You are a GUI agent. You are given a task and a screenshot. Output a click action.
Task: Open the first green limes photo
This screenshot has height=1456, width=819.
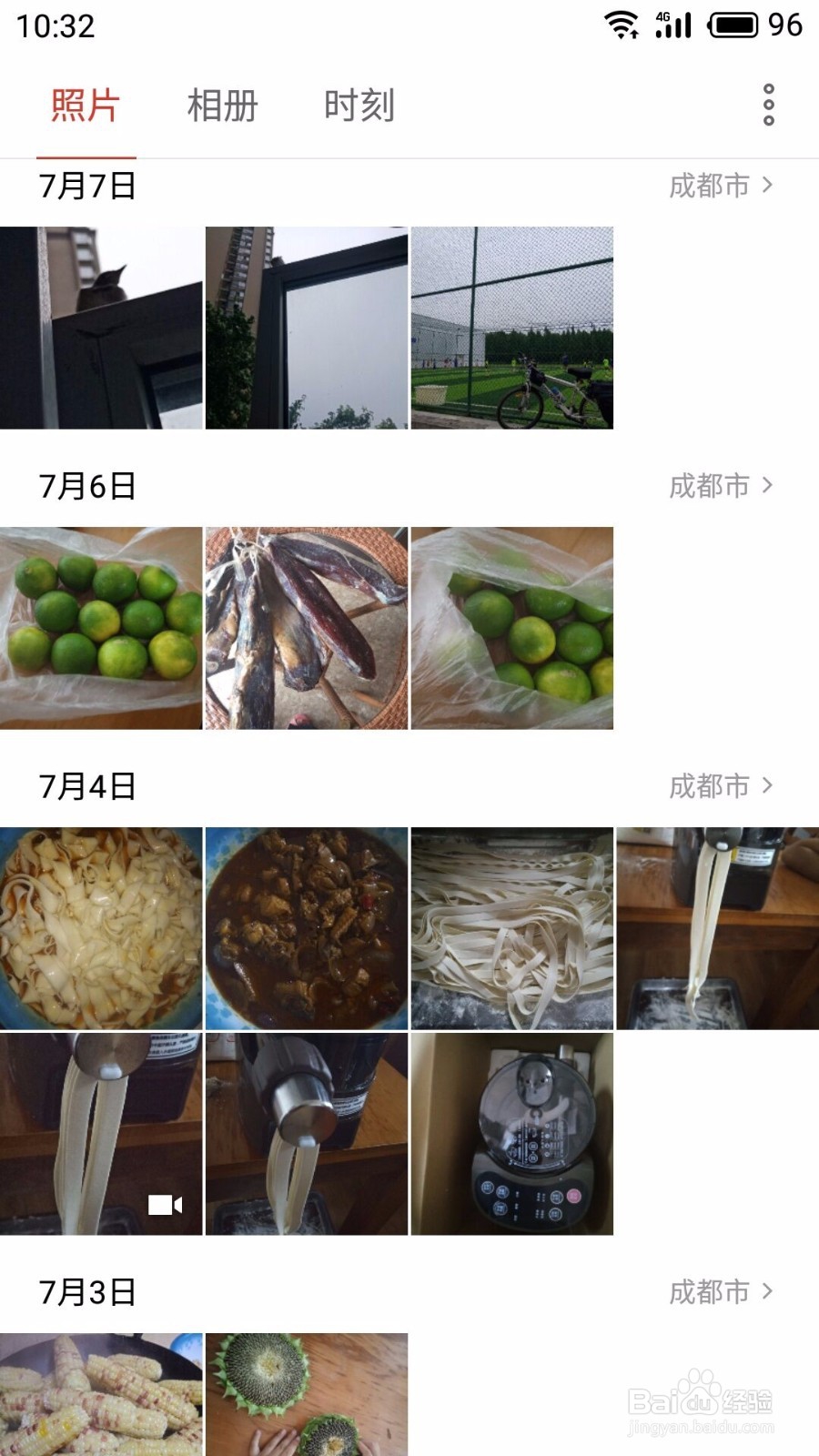tap(101, 628)
